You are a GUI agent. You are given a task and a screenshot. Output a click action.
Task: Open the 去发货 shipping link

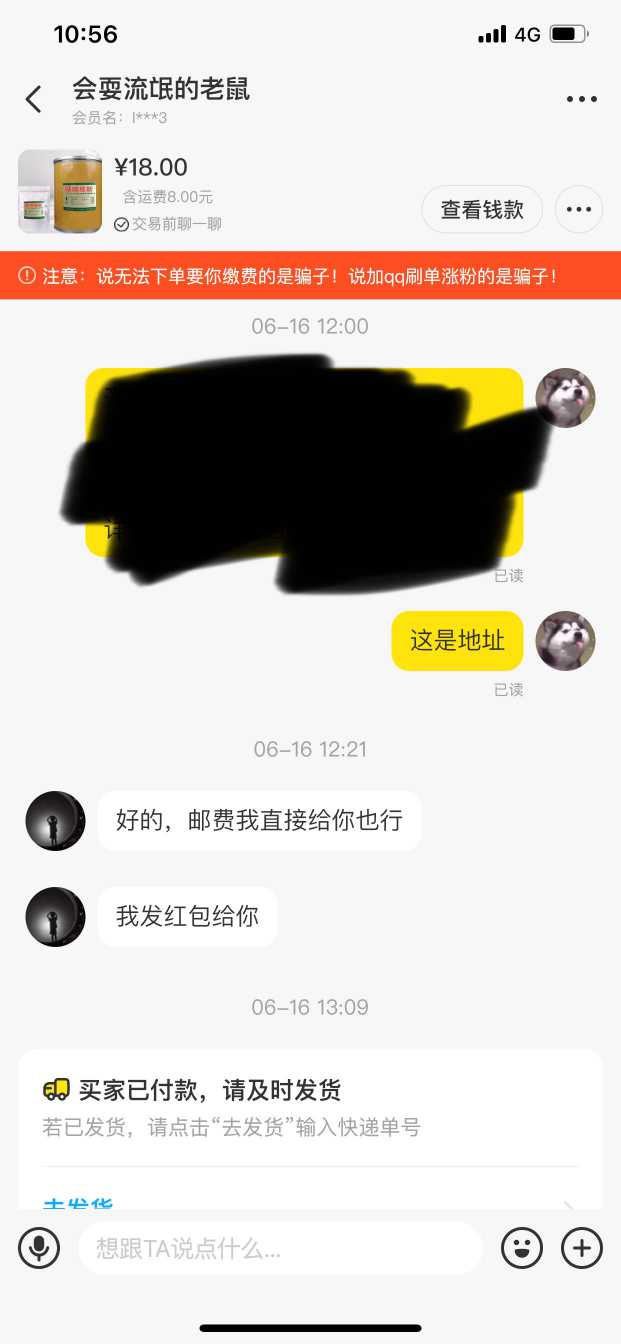click(x=78, y=1203)
